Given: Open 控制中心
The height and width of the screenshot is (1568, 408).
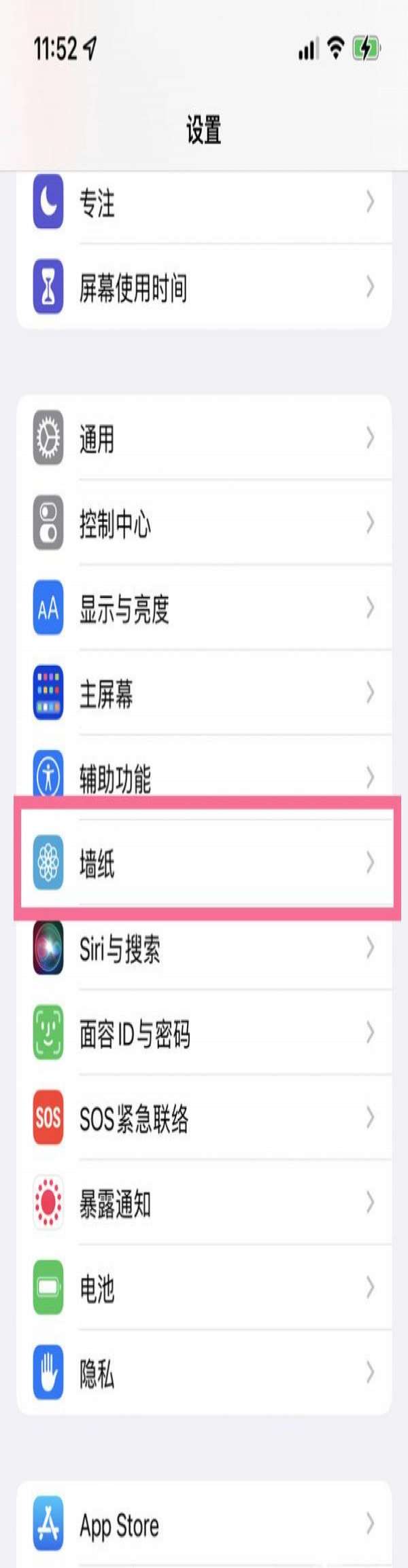Looking at the screenshot, I should coord(204,522).
